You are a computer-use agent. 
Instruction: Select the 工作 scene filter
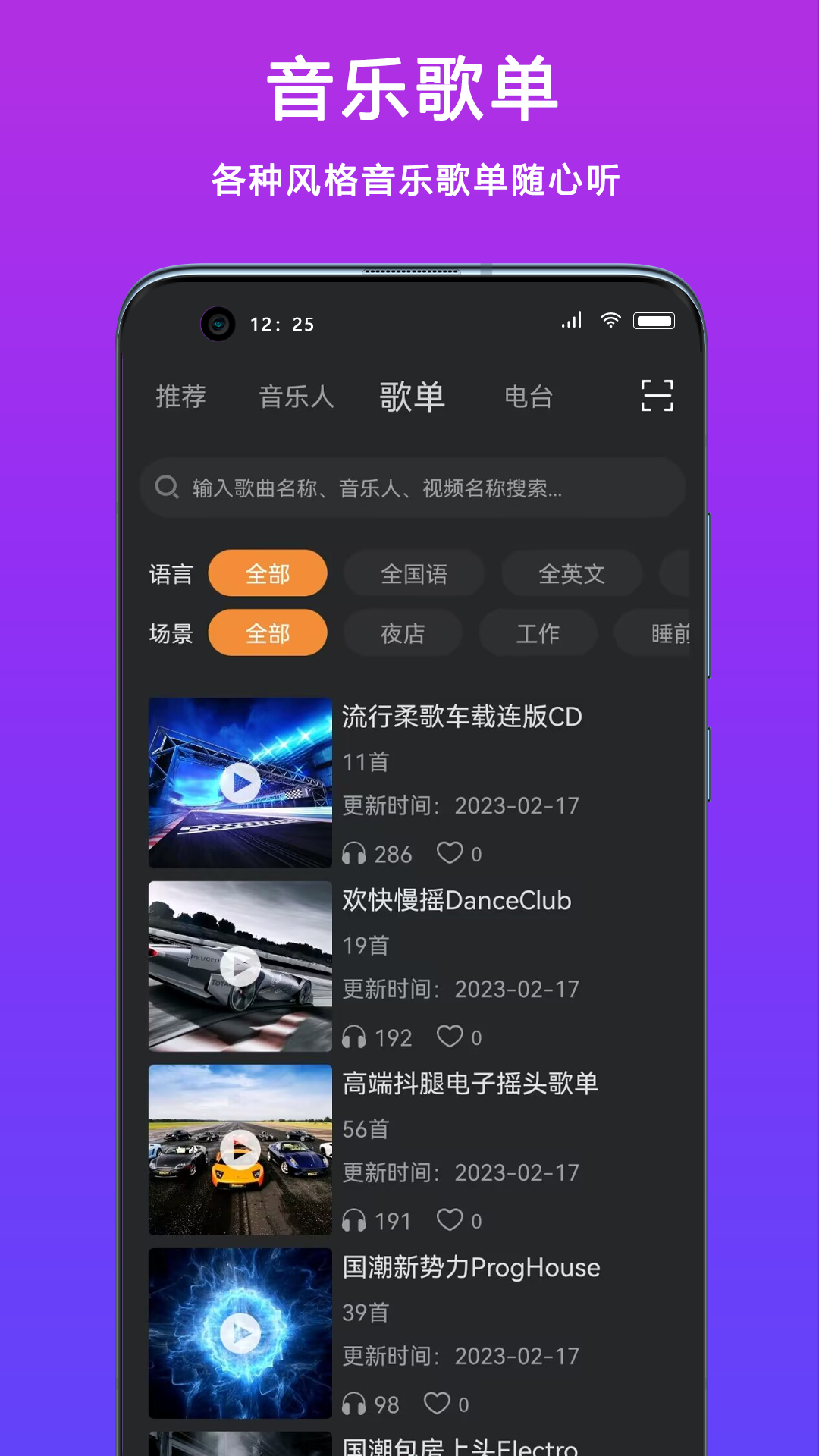[538, 633]
